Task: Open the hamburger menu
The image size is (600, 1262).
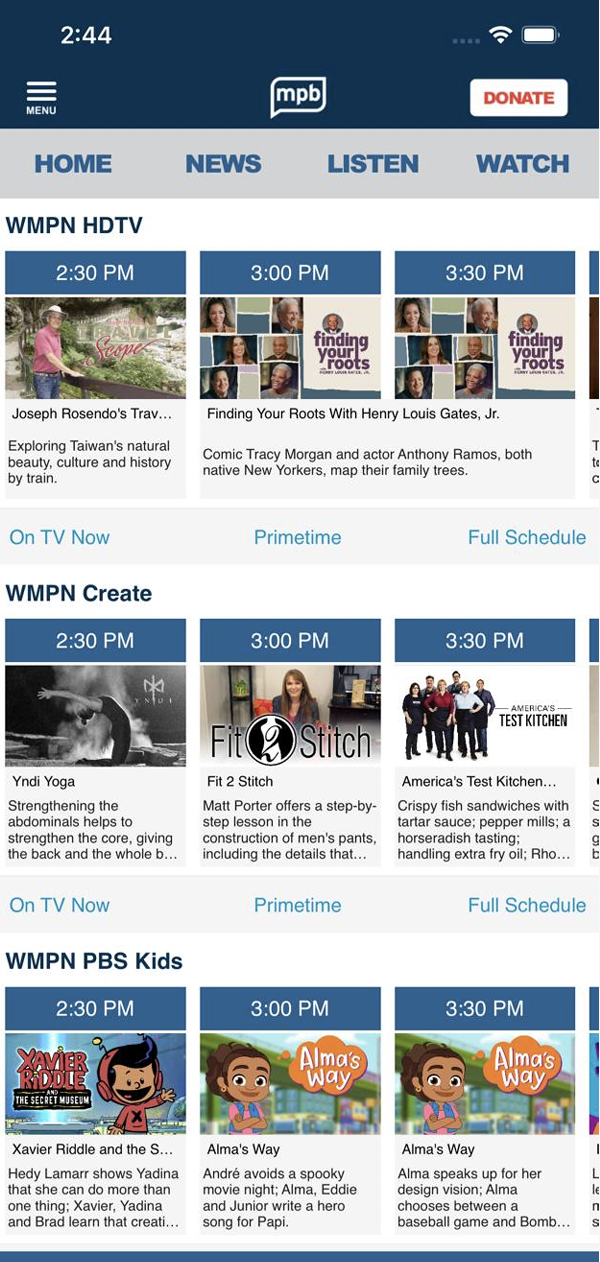Action: [x=41, y=97]
